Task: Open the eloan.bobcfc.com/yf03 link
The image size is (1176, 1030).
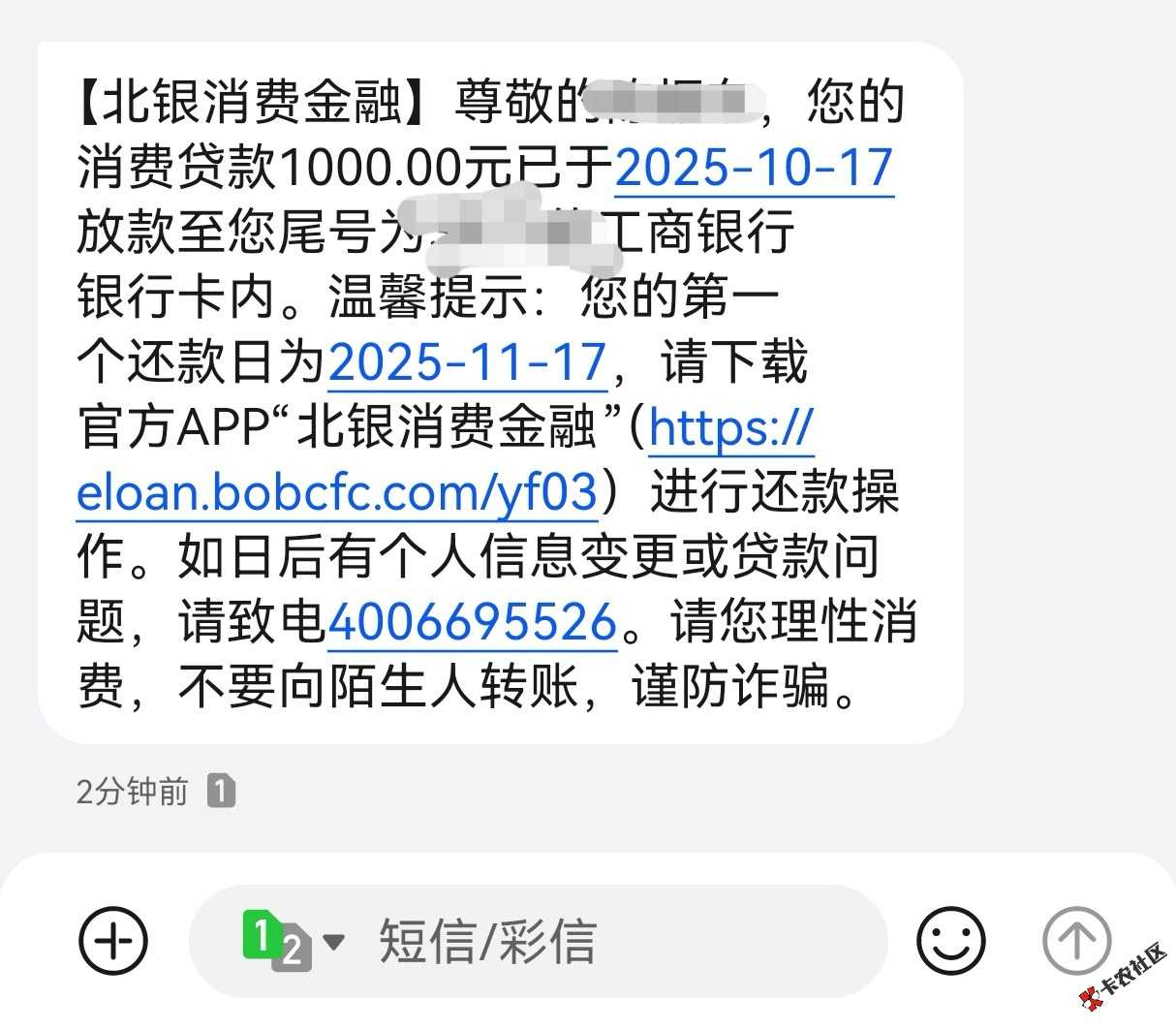Action: [337, 492]
